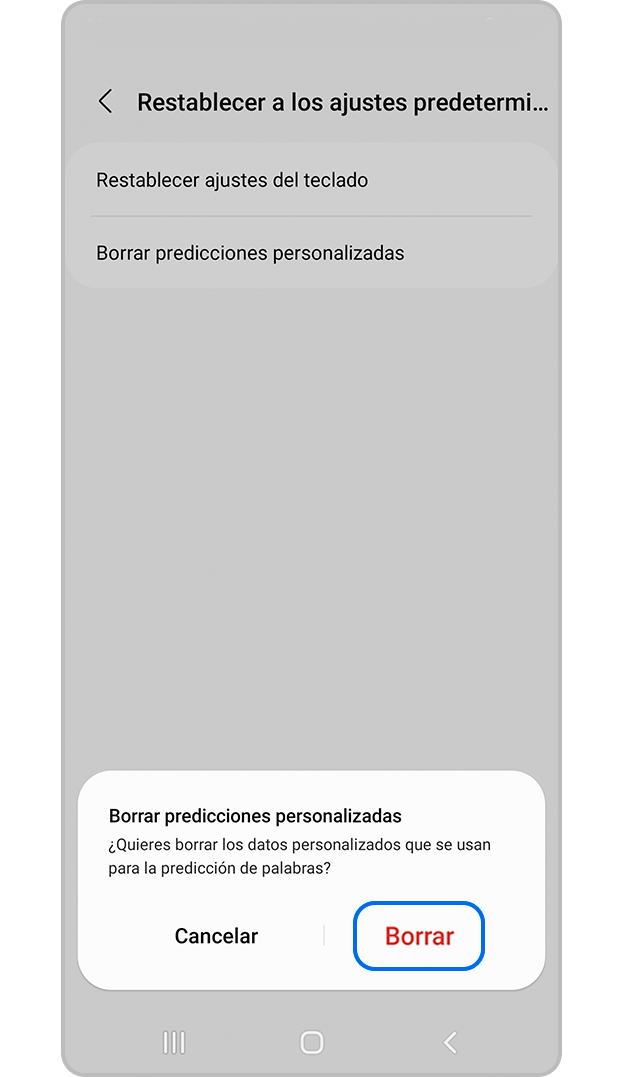Tap the system back button
624x1077 pixels.
pos(450,1043)
